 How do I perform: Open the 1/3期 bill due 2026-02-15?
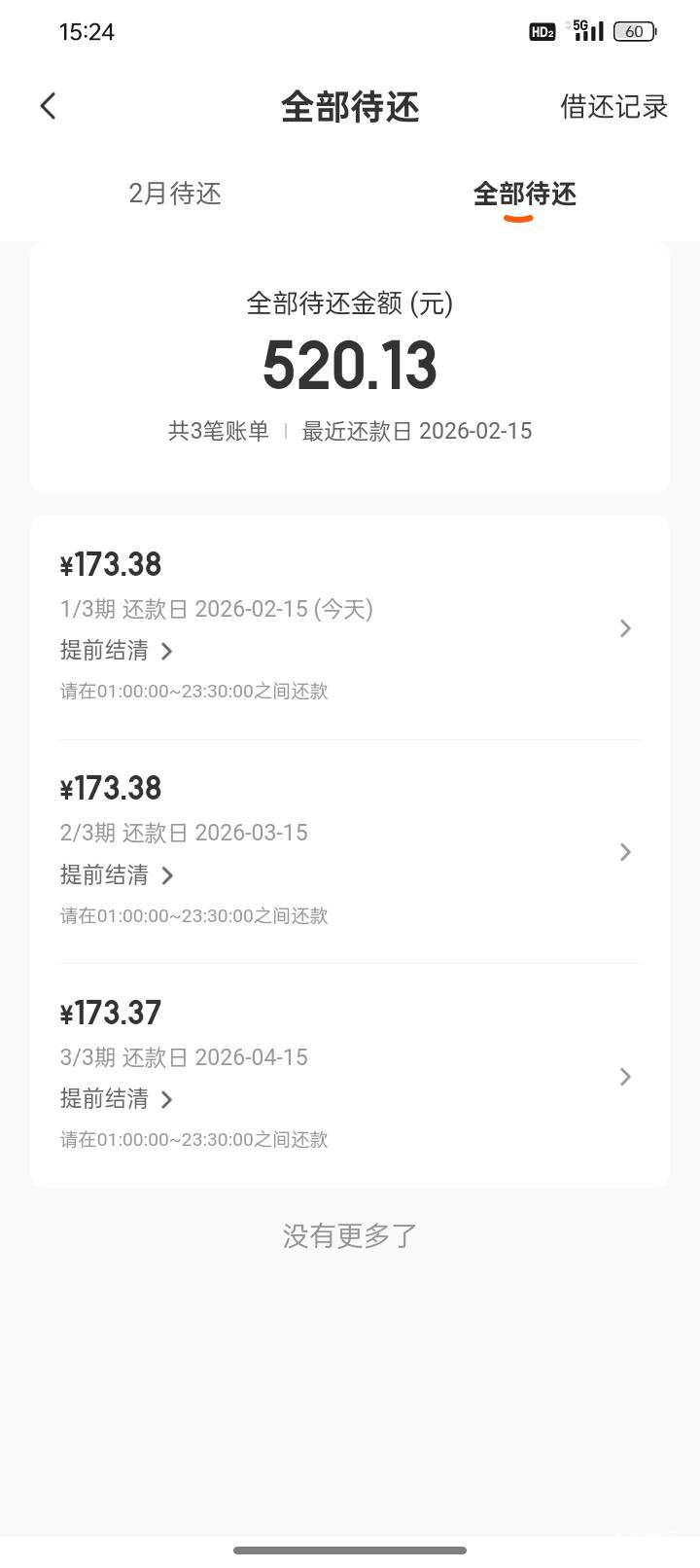click(x=624, y=628)
